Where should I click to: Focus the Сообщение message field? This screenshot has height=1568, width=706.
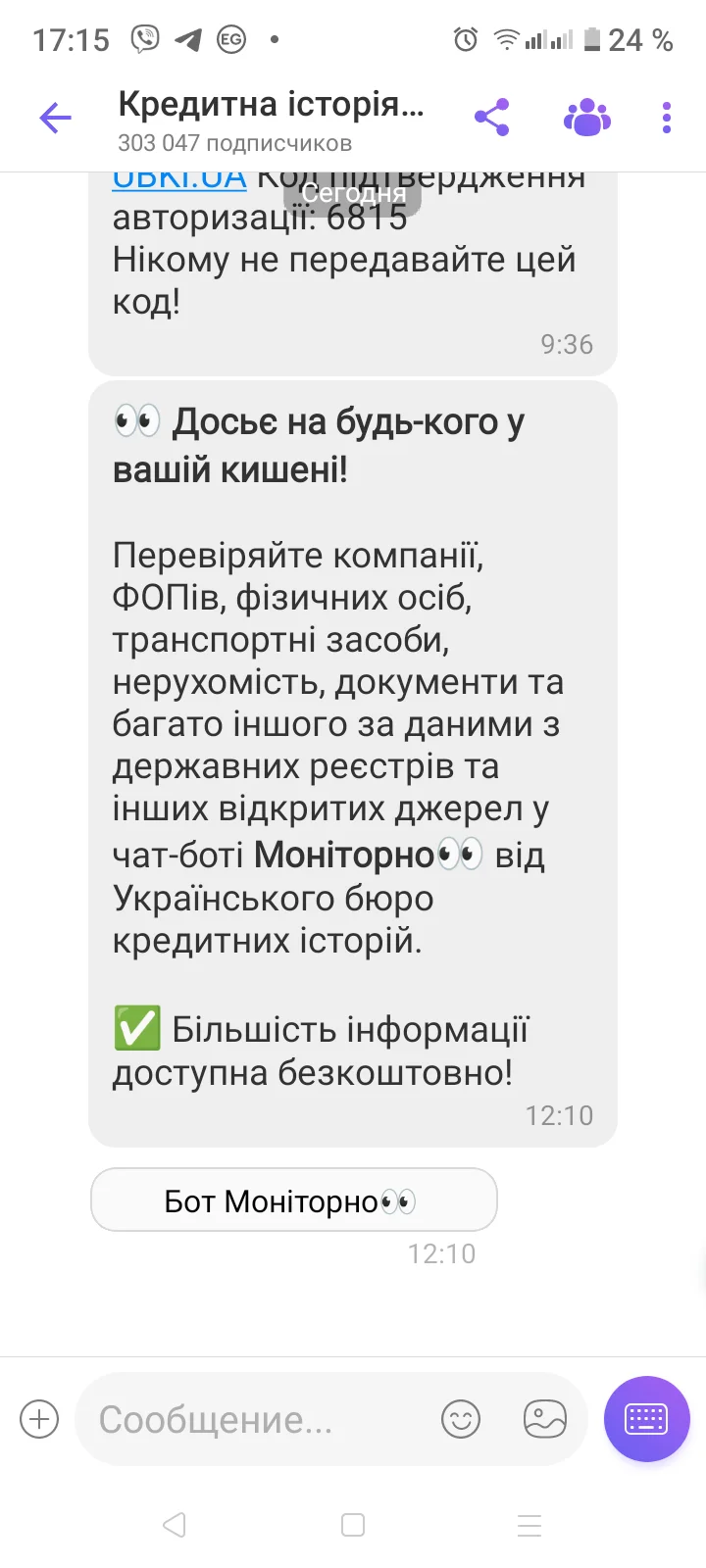click(255, 1419)
